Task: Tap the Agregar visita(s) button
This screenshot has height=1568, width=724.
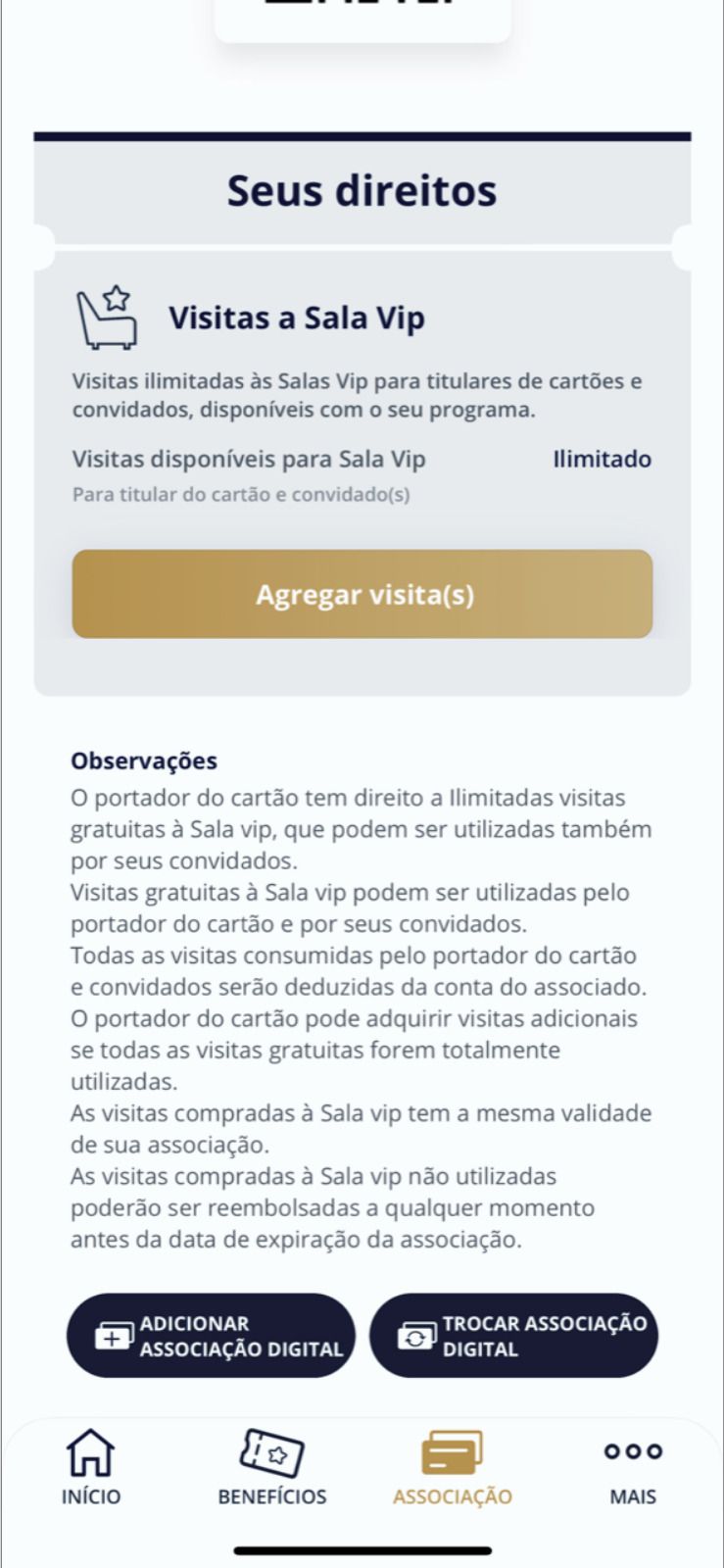Action: click(362, 594)
